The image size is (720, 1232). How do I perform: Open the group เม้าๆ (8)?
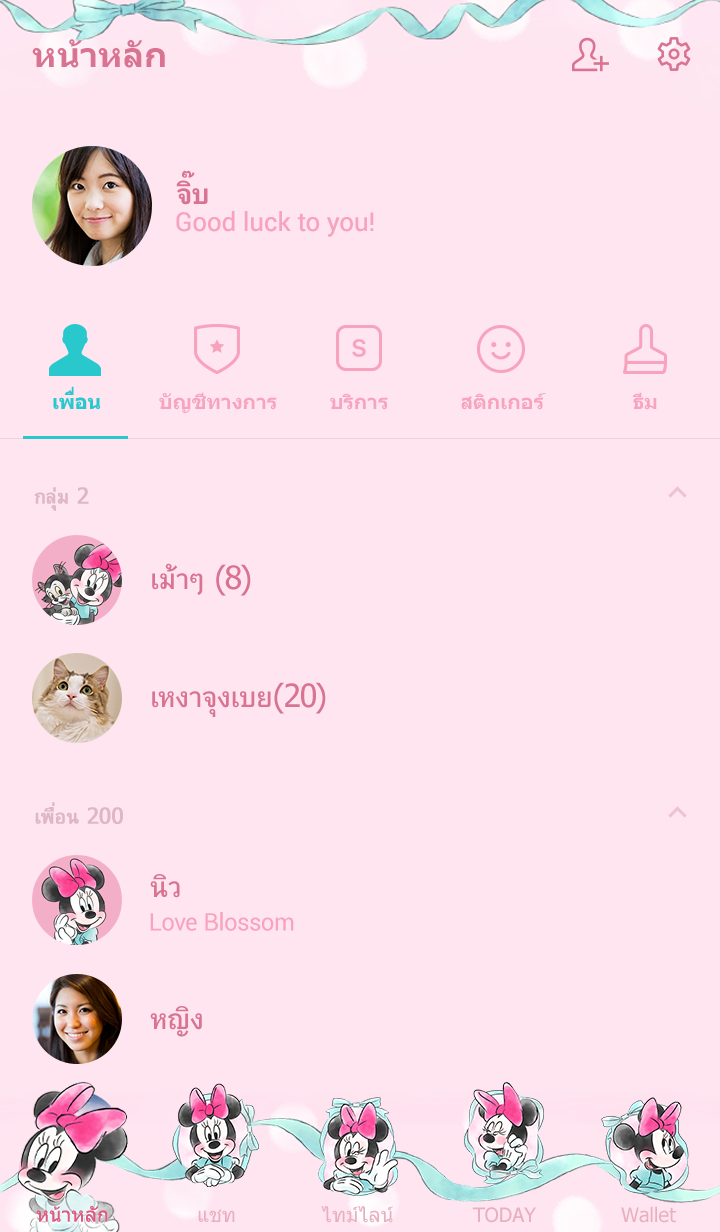pyautogui.click(x=200, y=580)
